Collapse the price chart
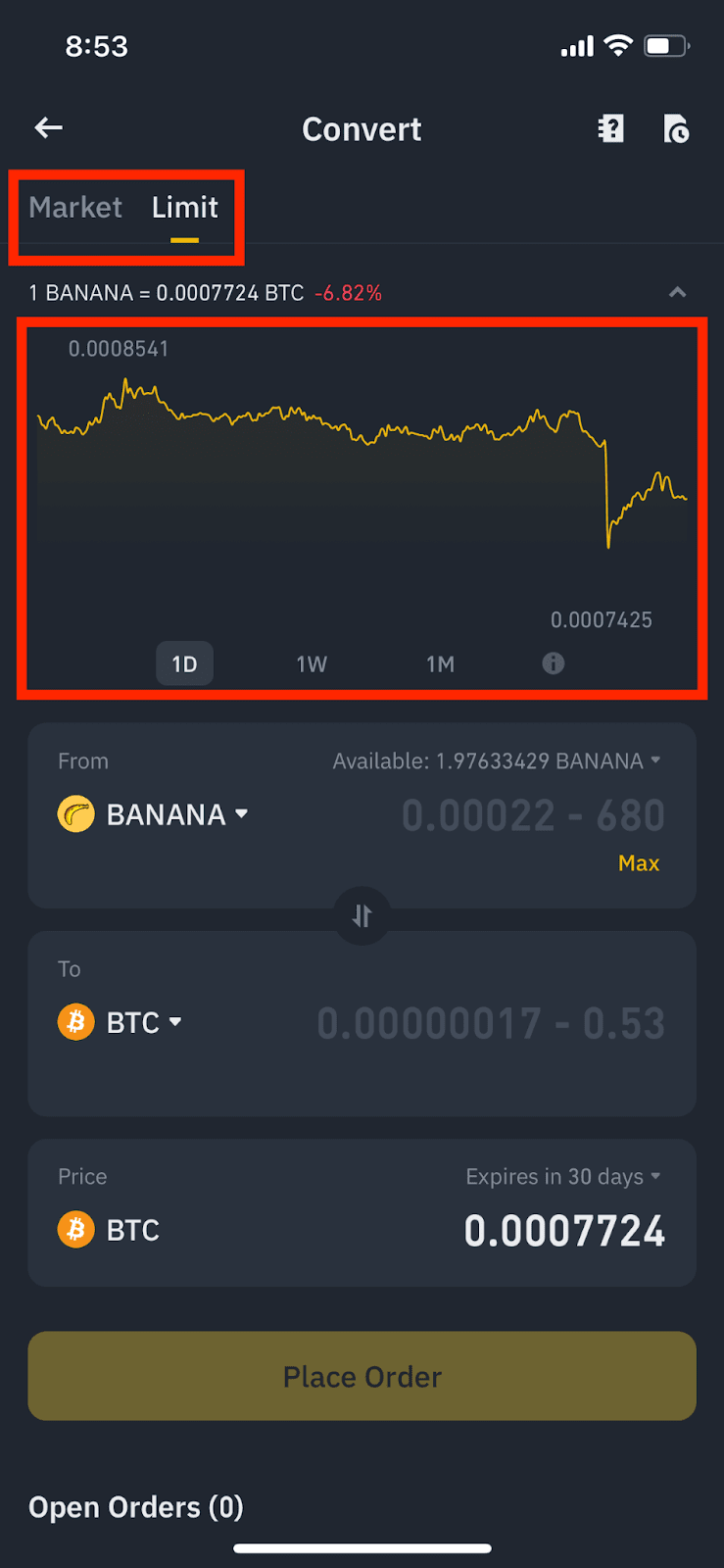Image resolution: width=724 pixels, height=1568 pixels. coord(677,292)
